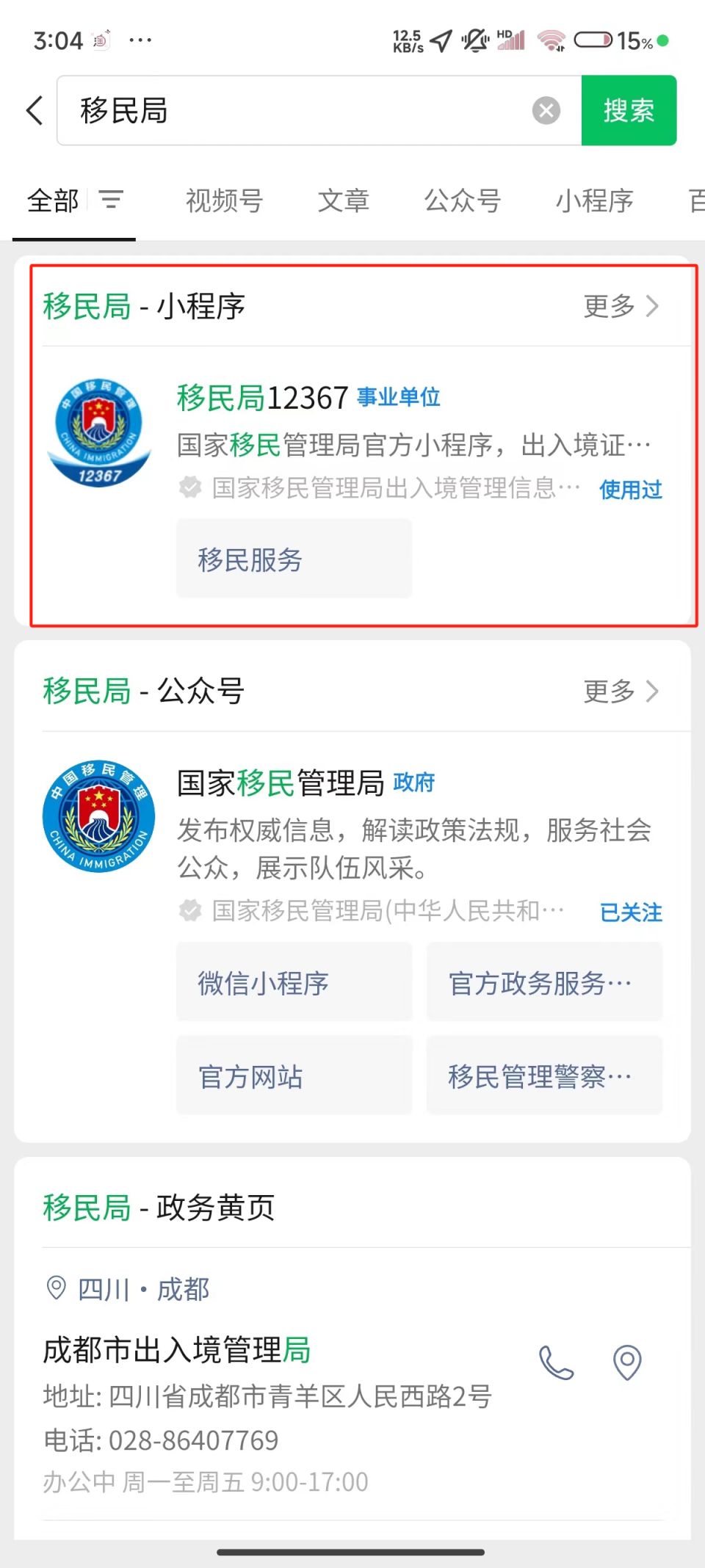The image size is (705, 1568).
Task: Select the 官方政务服务 shortcut
Action: [544, 983]
